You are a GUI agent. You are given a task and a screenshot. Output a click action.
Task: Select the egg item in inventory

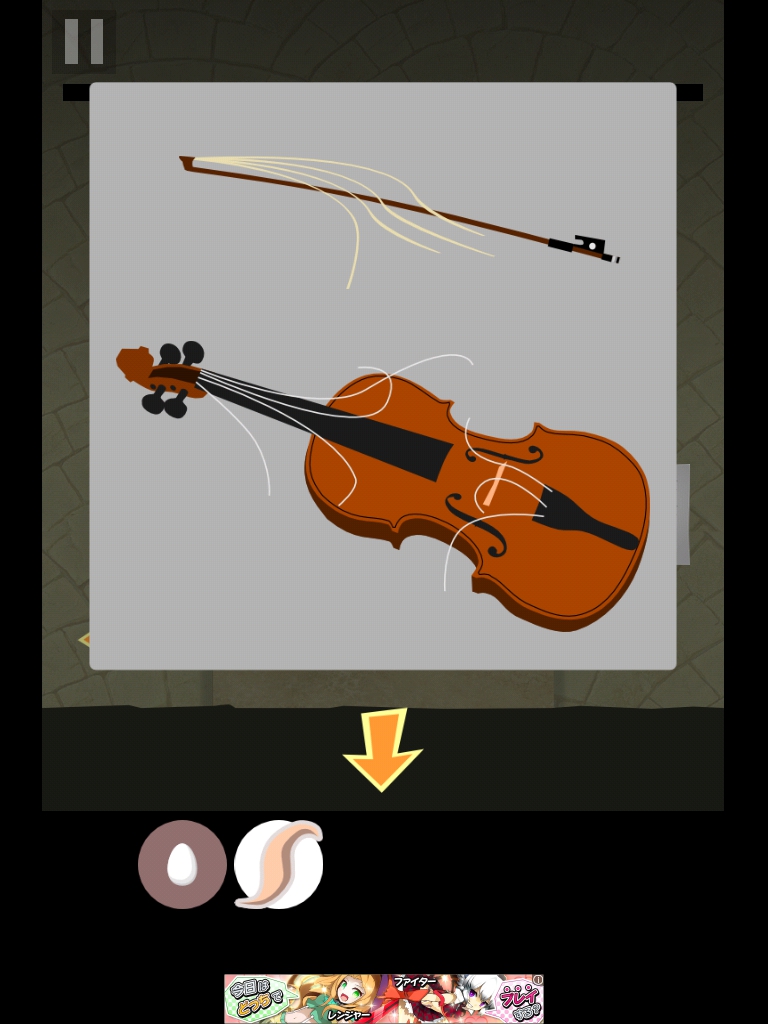tap(182, 864)
